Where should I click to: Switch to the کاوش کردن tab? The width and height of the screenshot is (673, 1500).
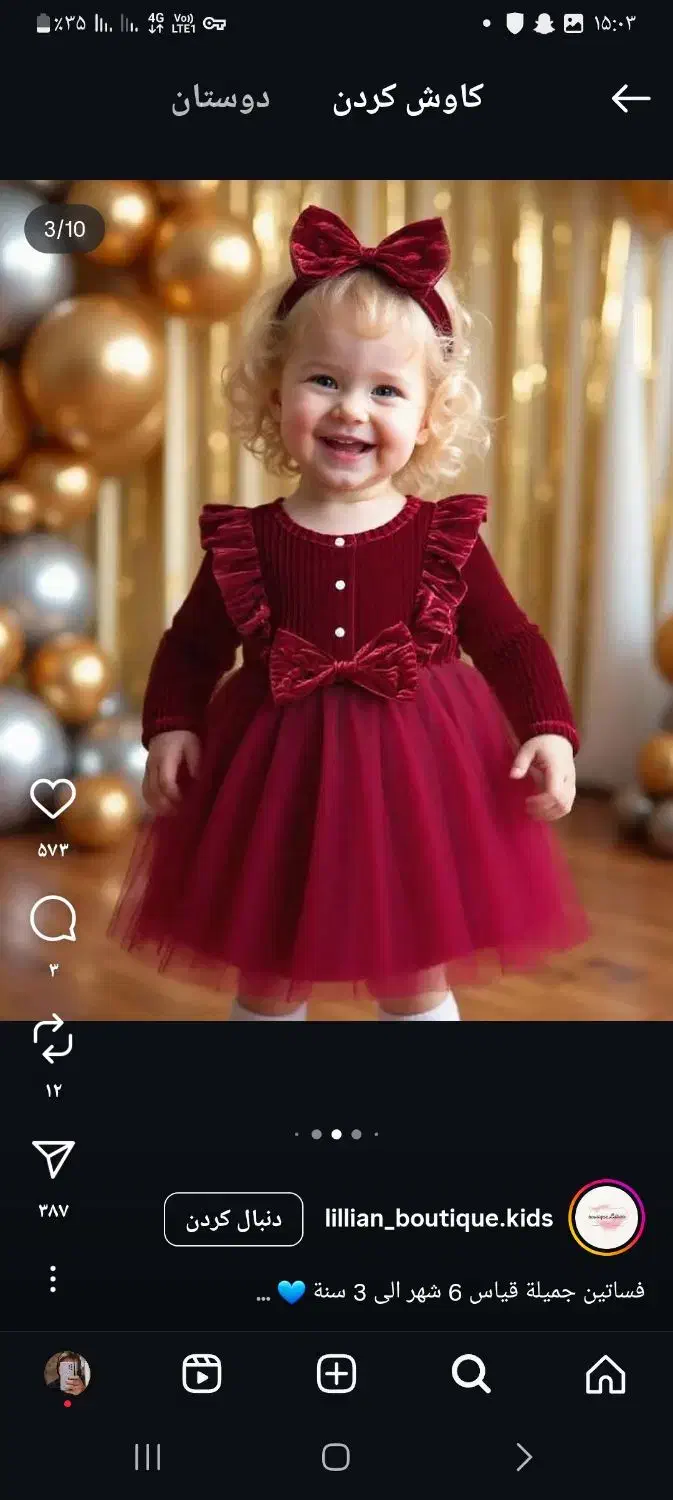407,98
